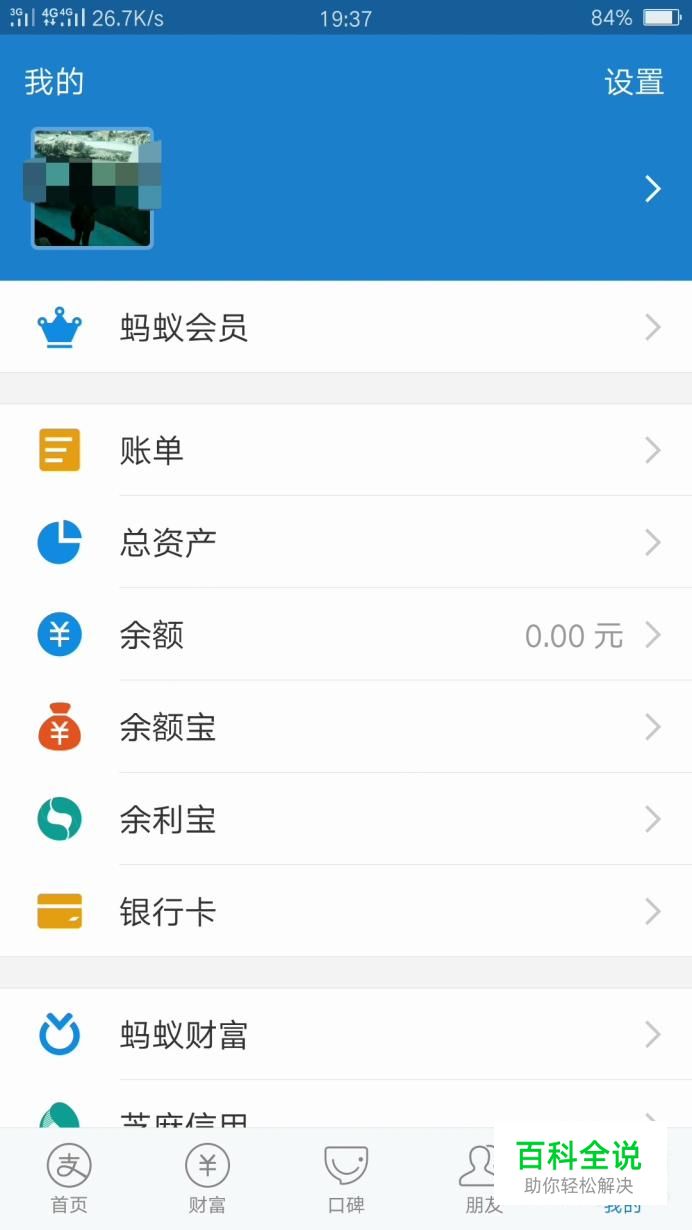Switch to the 财富 tab
The image size is (692, 1230).
tap(207, 1178)
